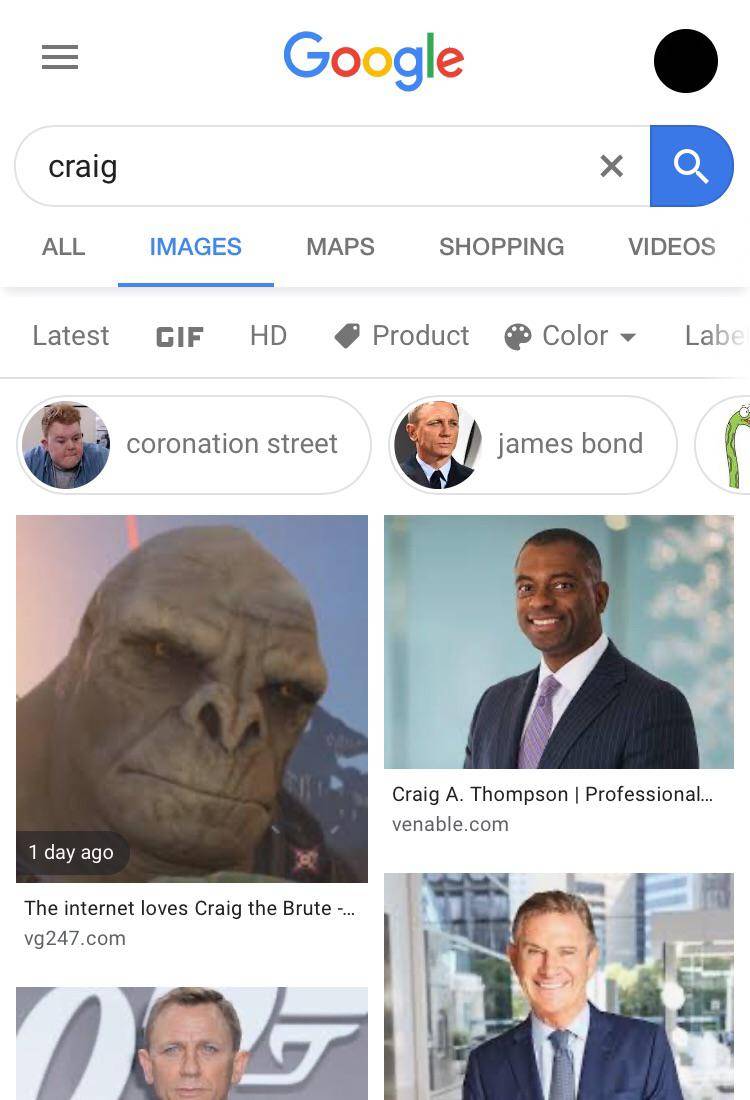This screenshot has height=1100, width=750.
Task: Expand the Color filter dropdown
Action: click(571, 336)
